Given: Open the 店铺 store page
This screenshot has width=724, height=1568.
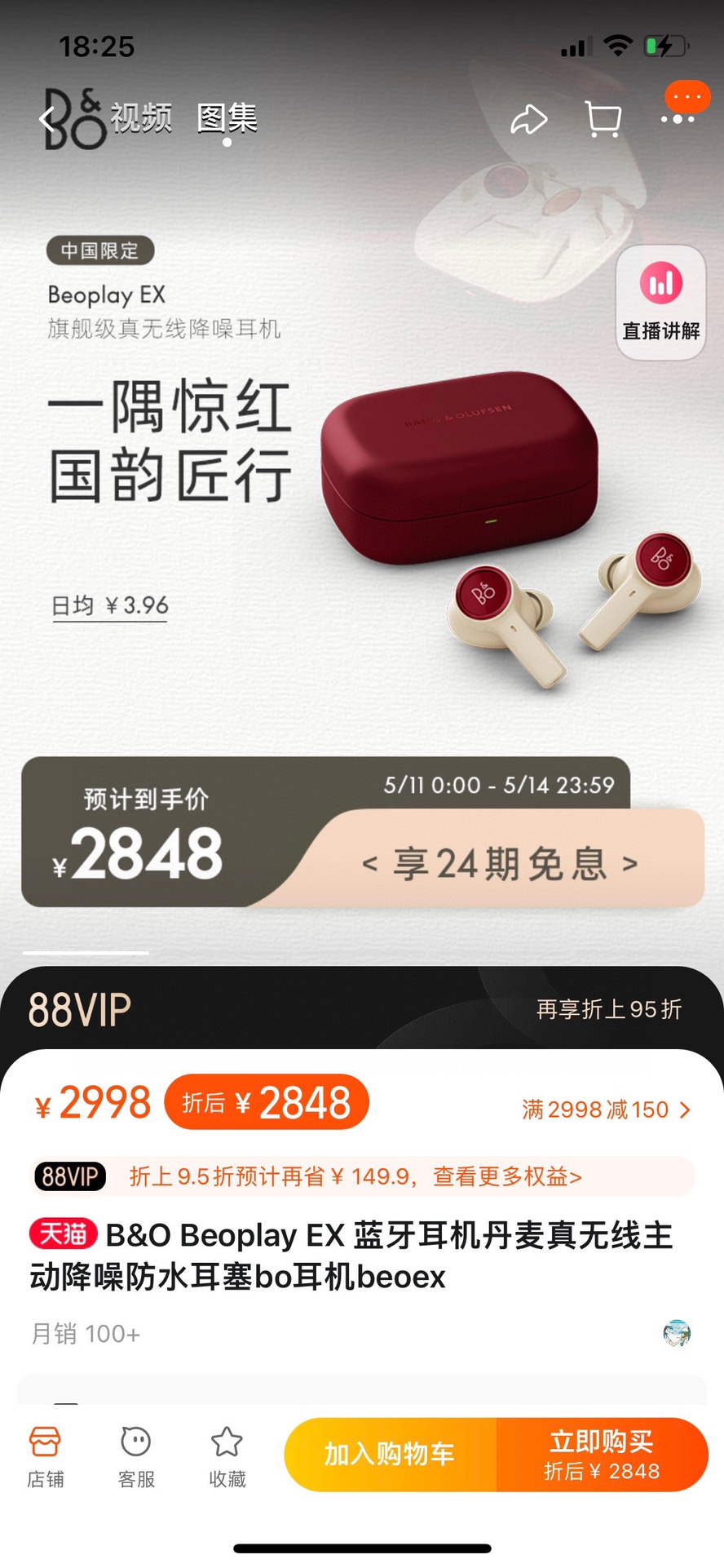Looking at the screenshot, I should click(46, 1458).
